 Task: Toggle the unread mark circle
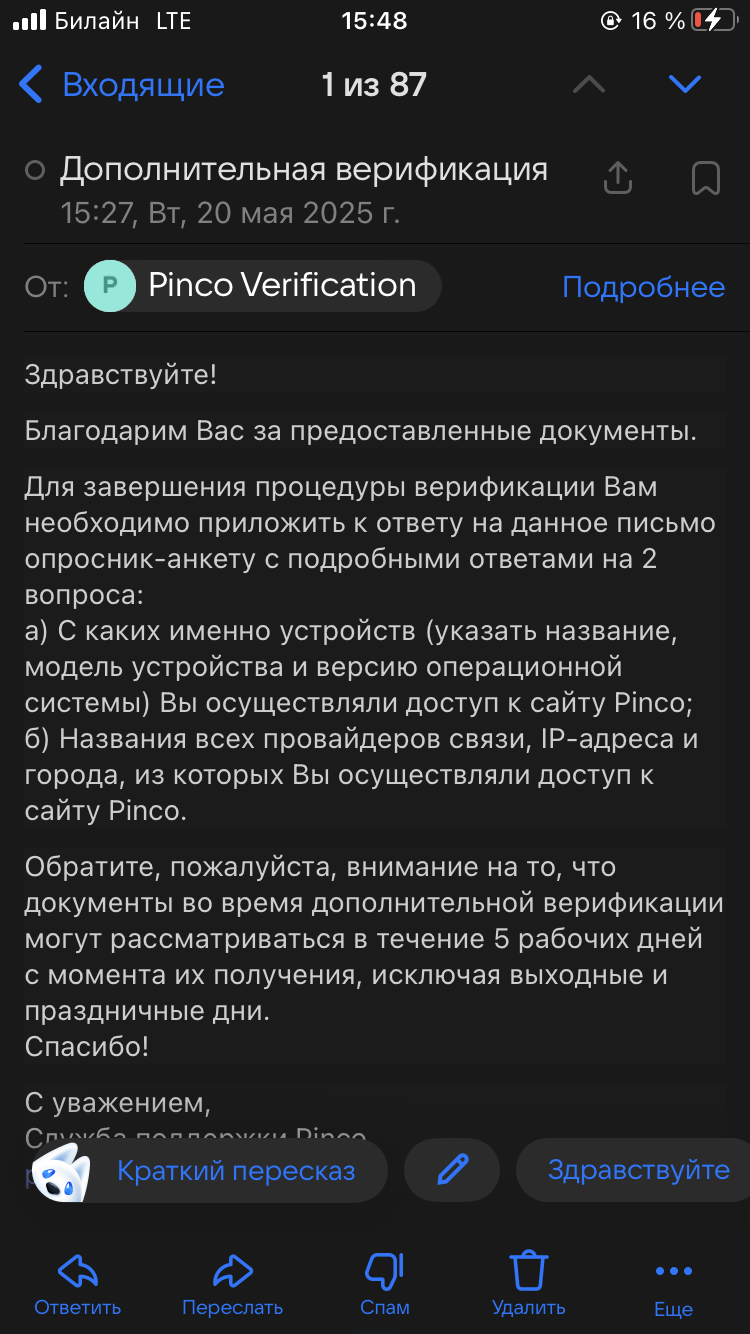click(x=35, y=171)
